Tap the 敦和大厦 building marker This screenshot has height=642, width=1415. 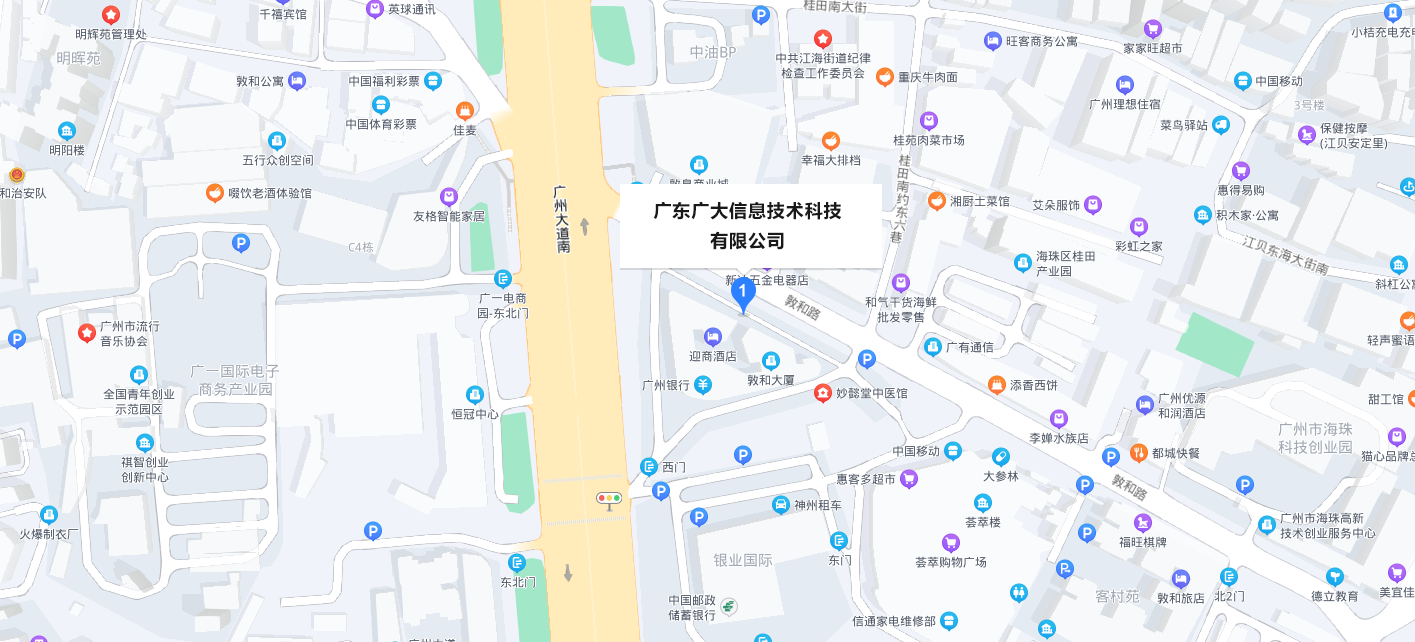tap(770, 361)
